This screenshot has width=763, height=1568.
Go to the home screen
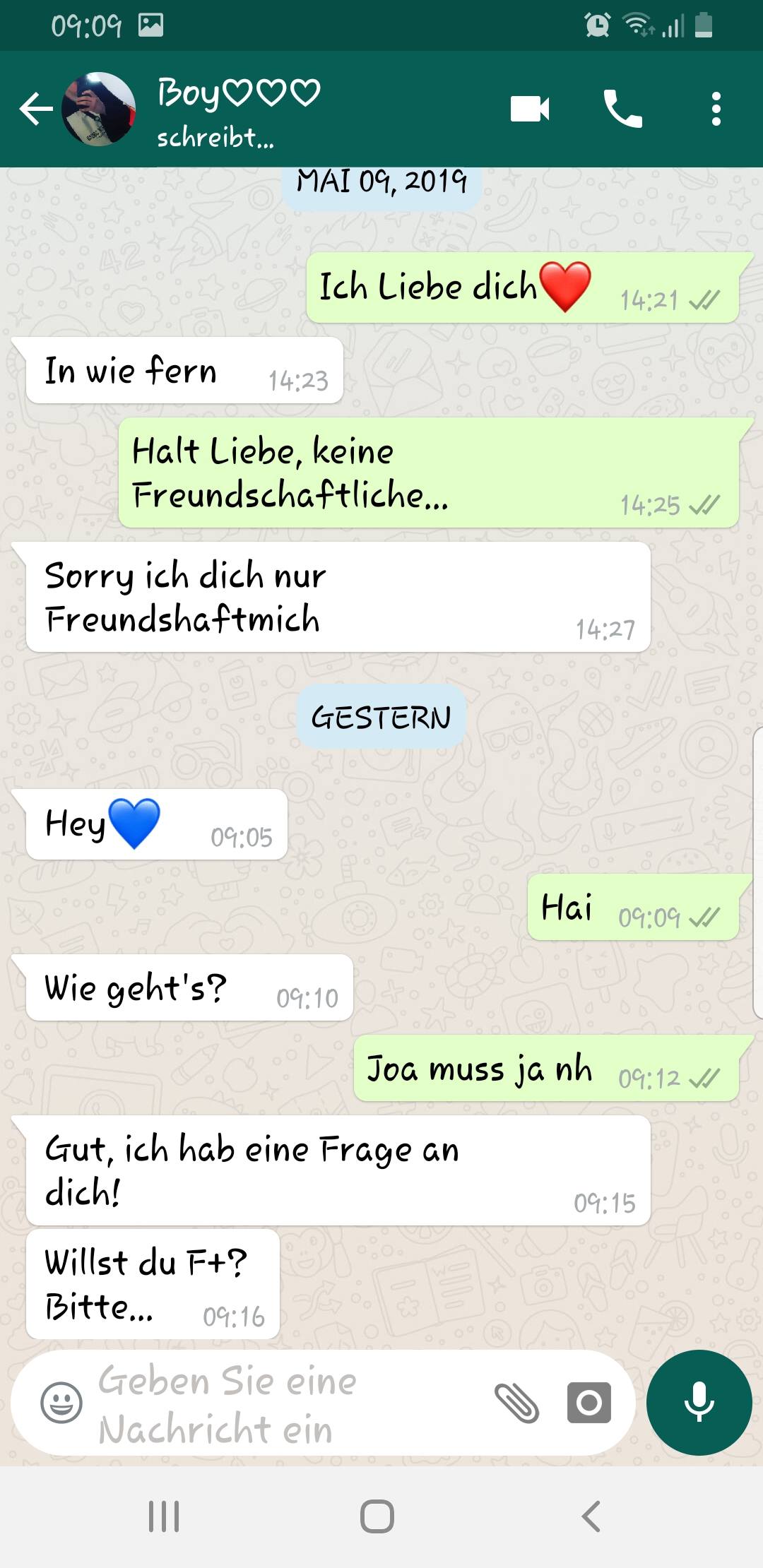pos(377,1516)
